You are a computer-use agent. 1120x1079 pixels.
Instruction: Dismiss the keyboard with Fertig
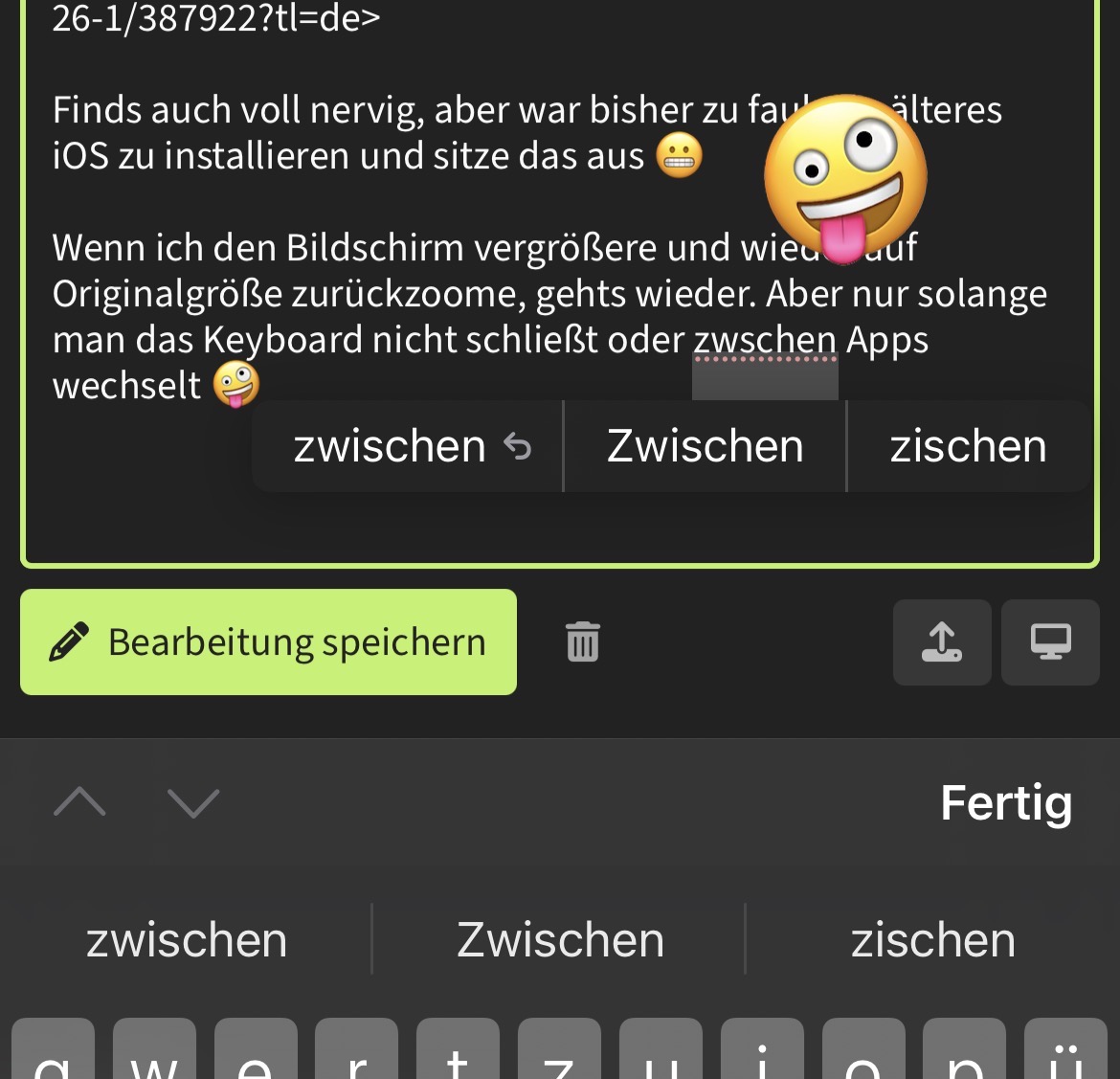click(1005, 802)
